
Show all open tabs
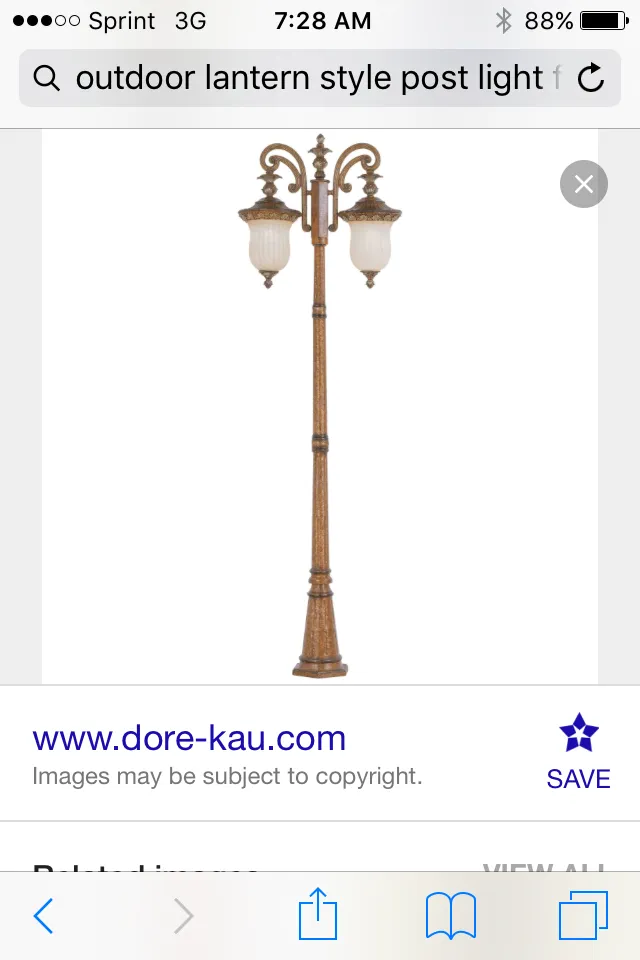[x=583, y=916]
